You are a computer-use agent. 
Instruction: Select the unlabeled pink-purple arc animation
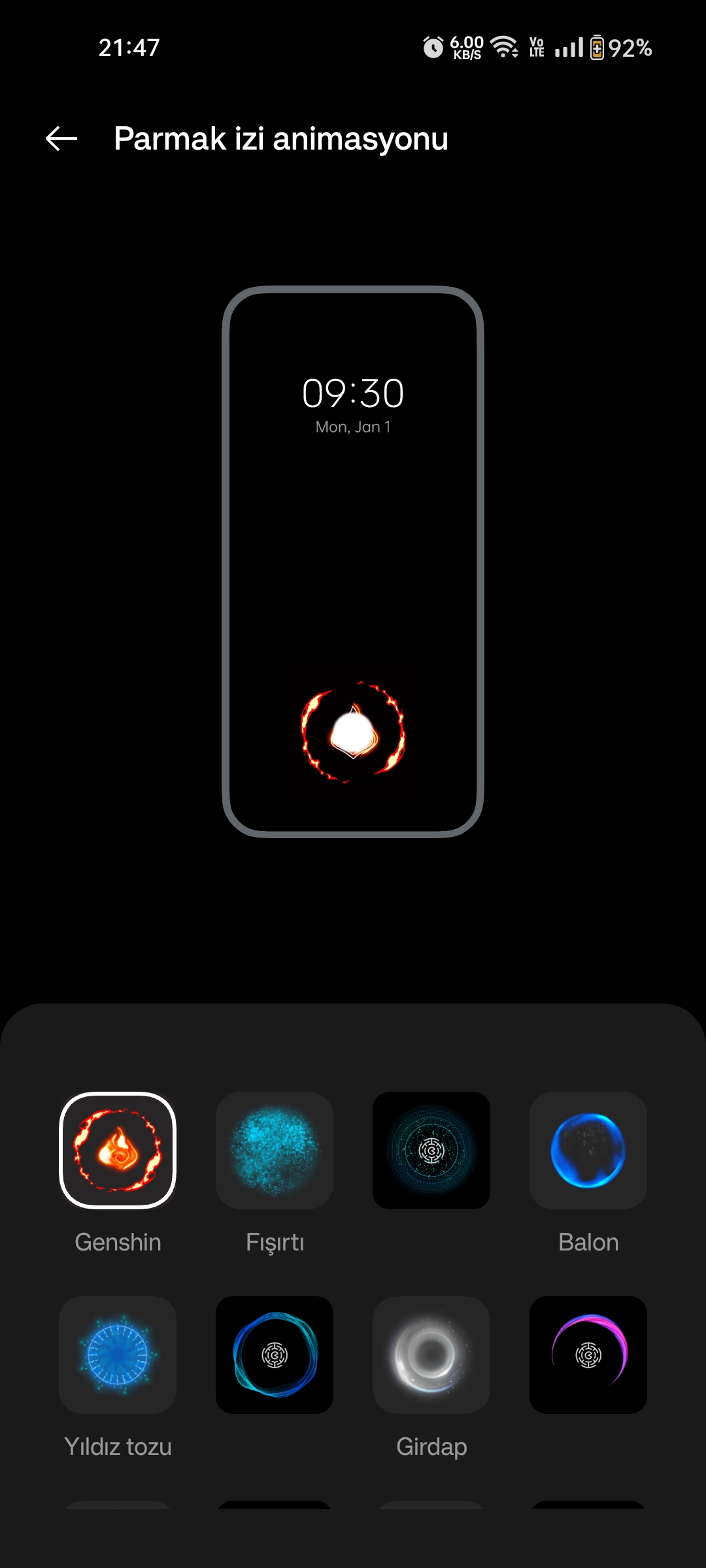tap(588, 1354)
